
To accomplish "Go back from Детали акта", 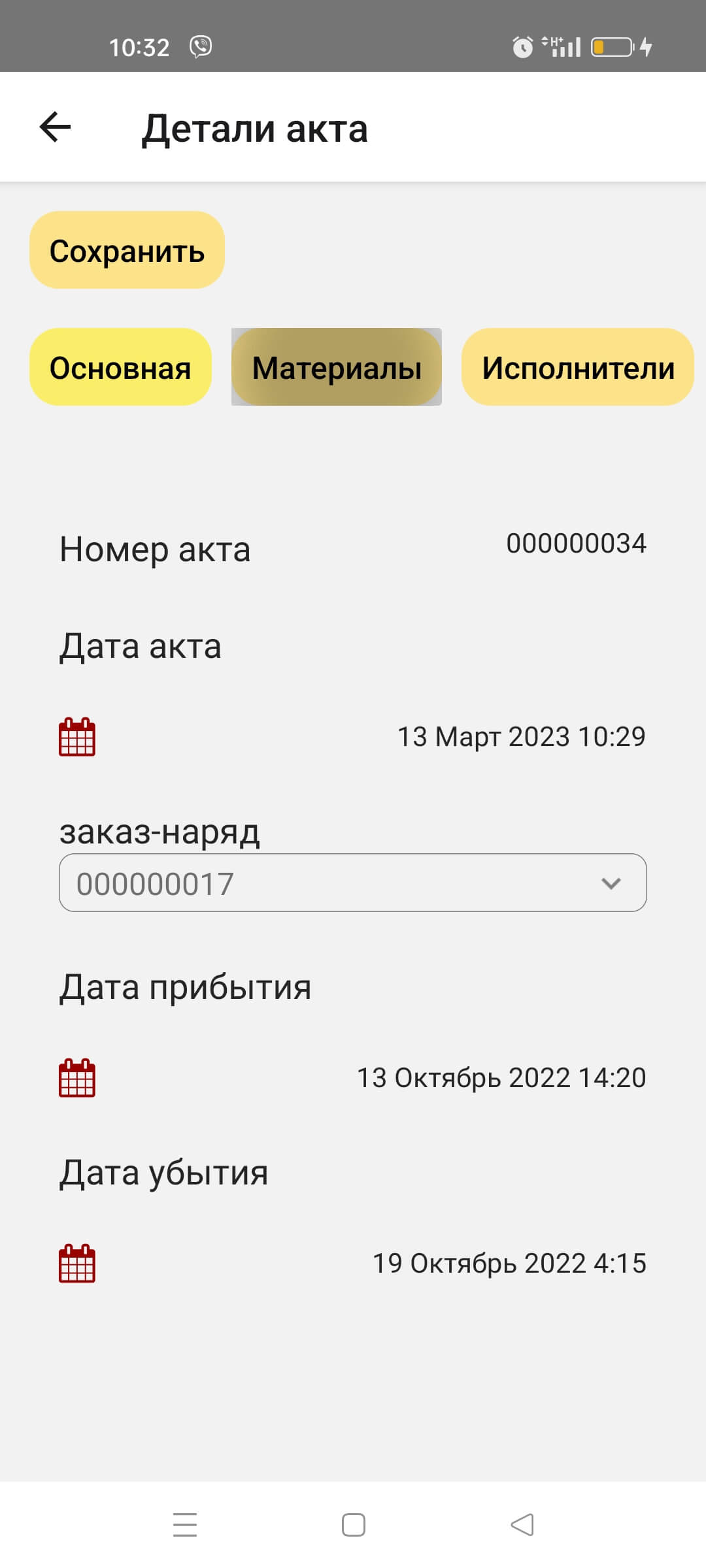I will tap(55, 127).
